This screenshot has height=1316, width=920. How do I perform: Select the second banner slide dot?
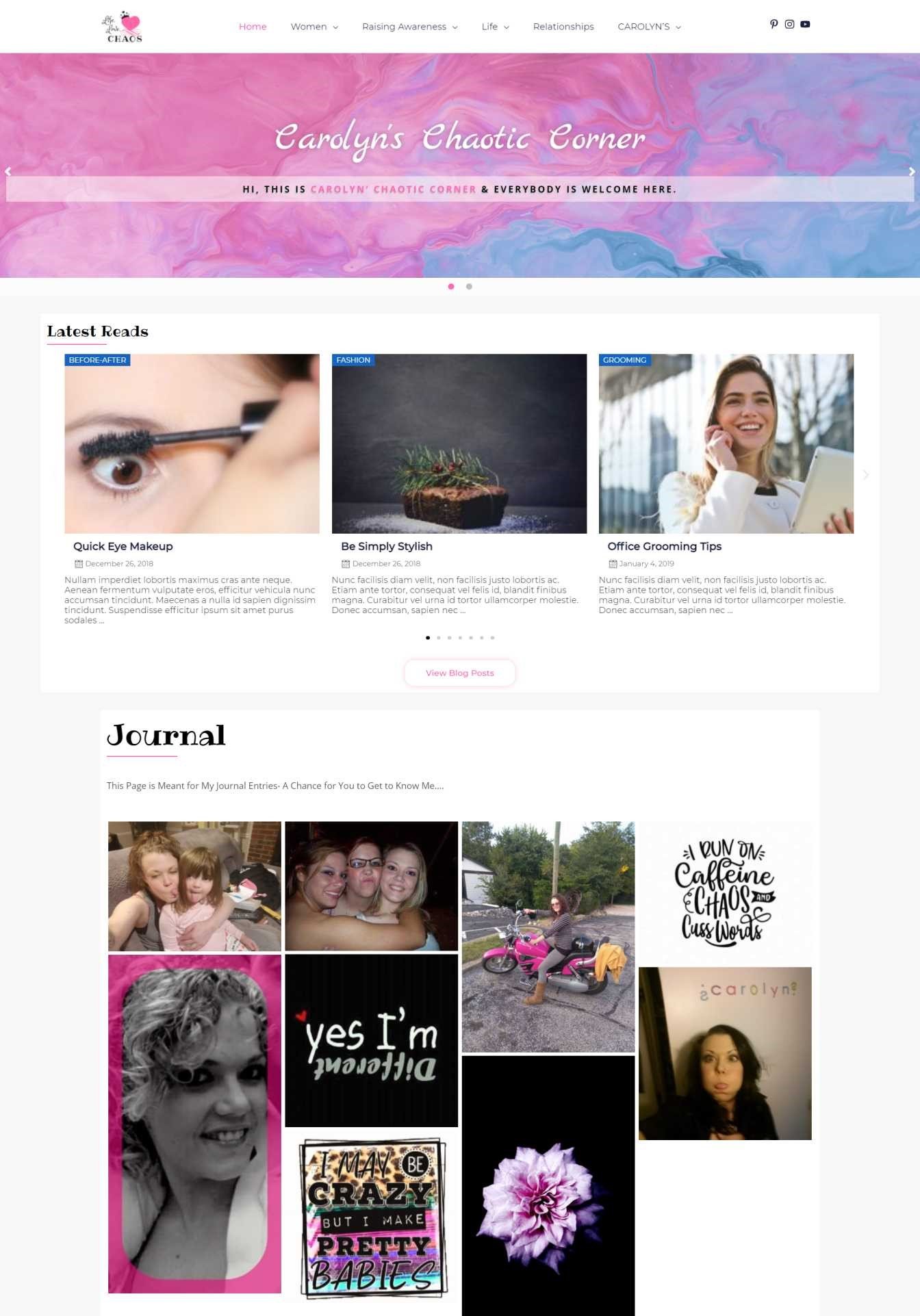[469, 287]
